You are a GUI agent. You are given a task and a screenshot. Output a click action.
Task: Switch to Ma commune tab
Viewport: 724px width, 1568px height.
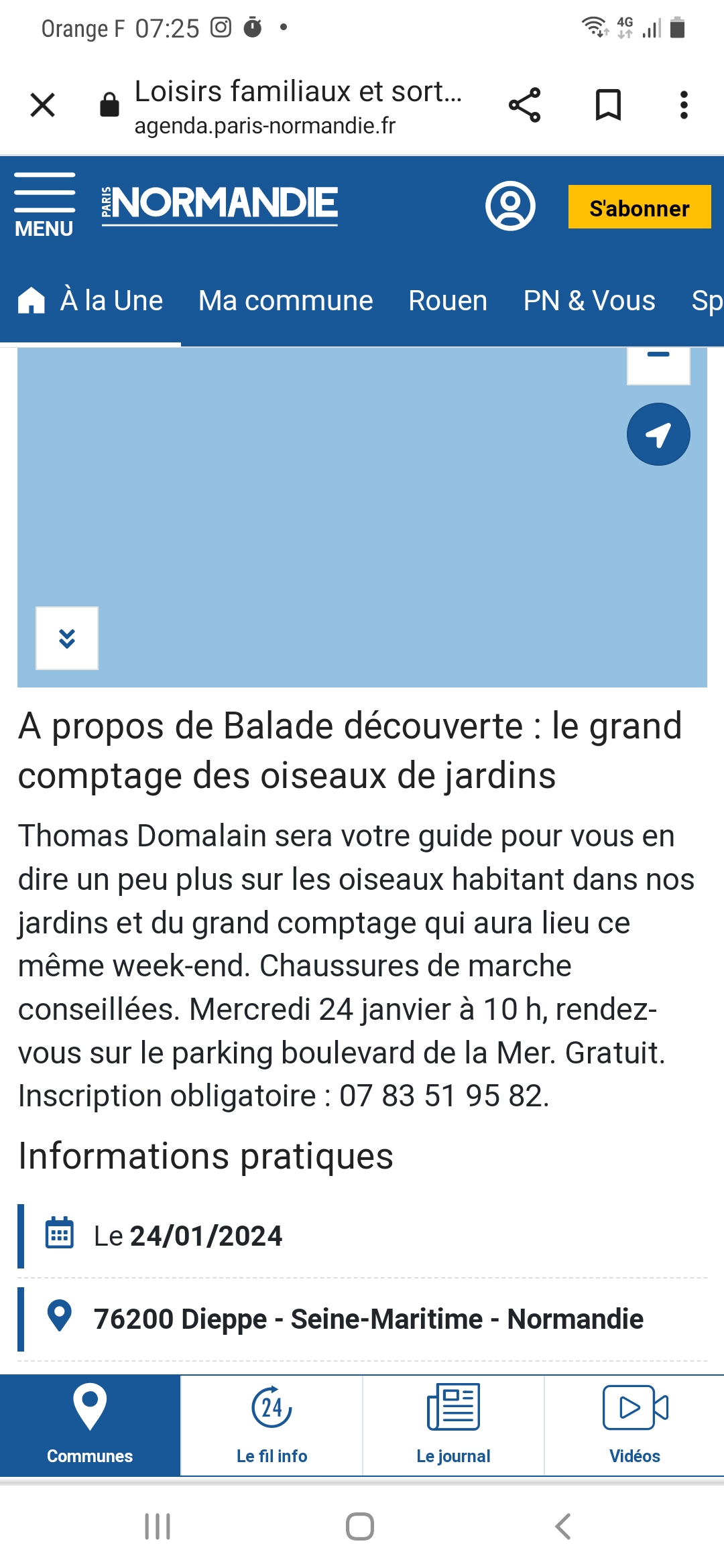click(286, 301)
